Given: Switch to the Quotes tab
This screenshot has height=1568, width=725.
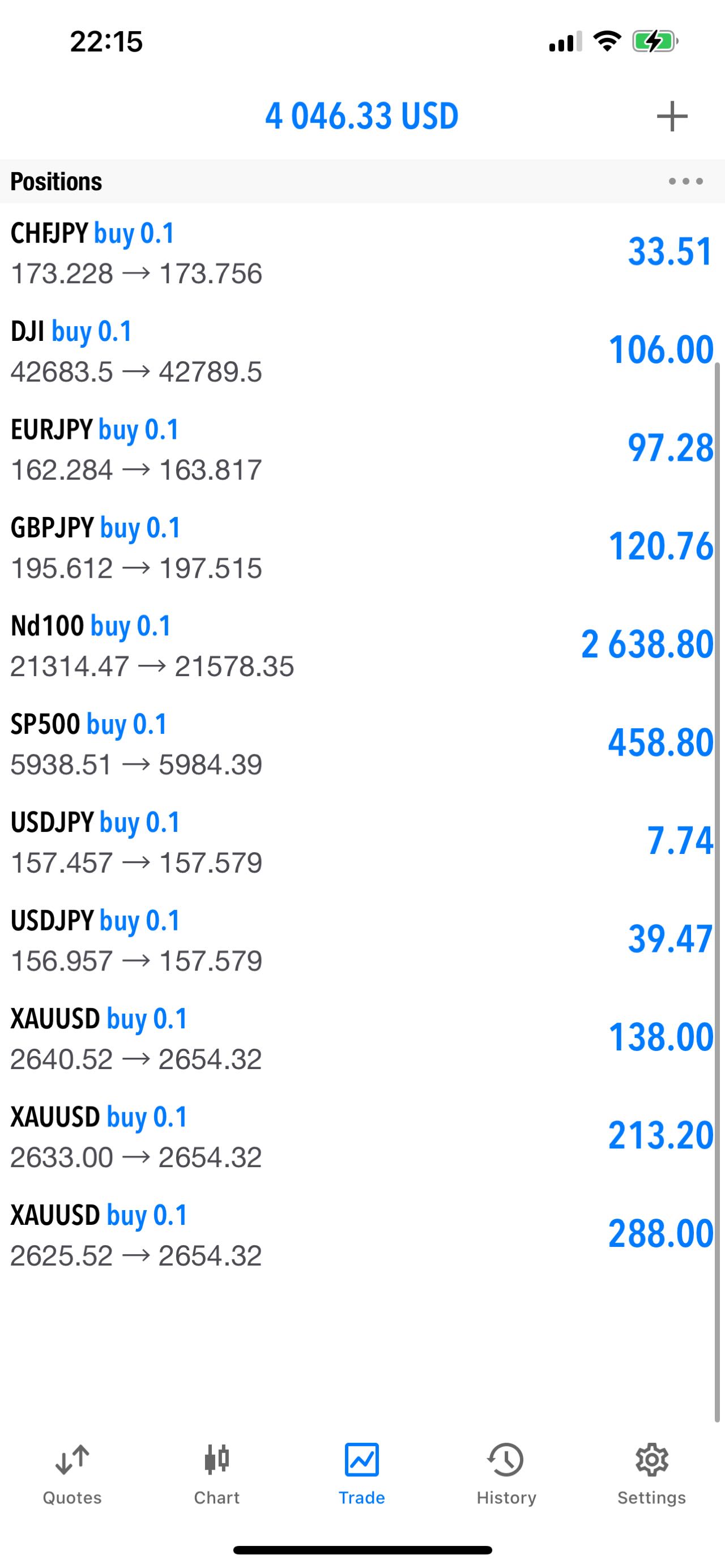Looking at the screenshot, I should tap(72, 1474).
